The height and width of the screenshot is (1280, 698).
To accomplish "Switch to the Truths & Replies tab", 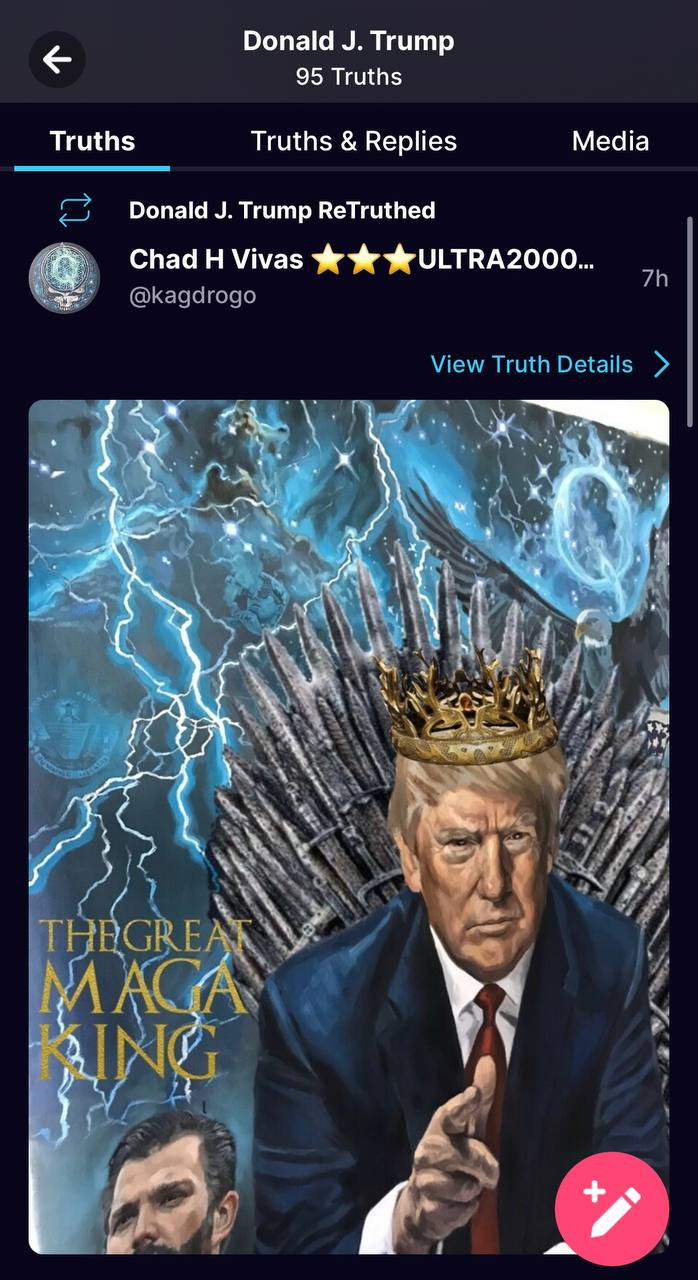I will (353, 141).
